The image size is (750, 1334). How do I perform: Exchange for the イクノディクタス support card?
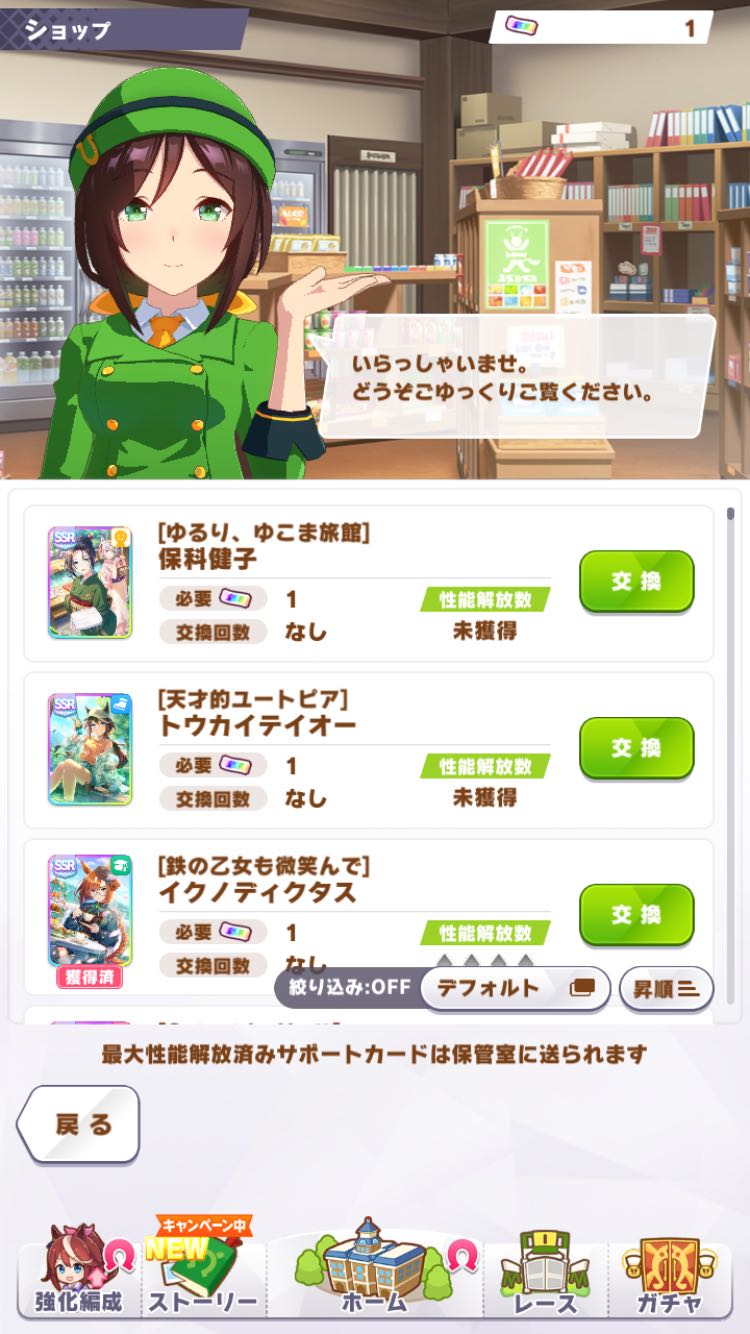(x=636, y=915)
